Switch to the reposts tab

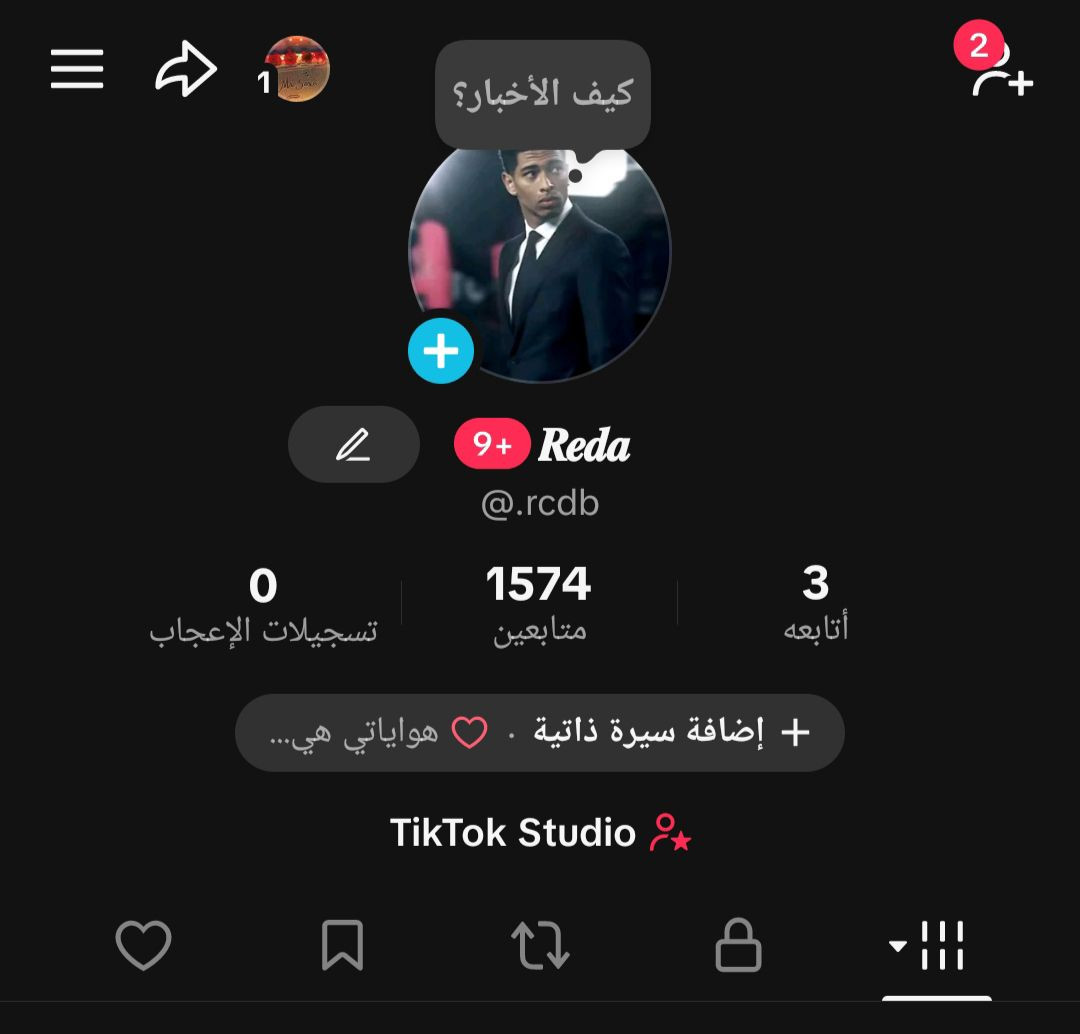540,946
